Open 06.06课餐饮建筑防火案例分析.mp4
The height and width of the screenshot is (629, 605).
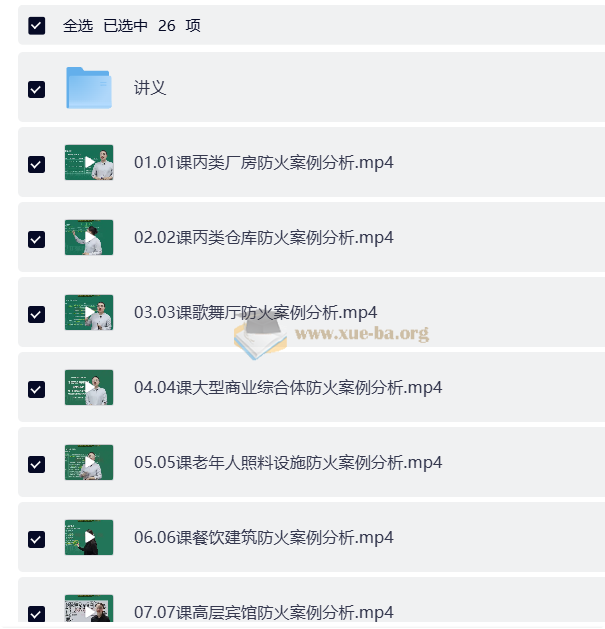[263, 537]
